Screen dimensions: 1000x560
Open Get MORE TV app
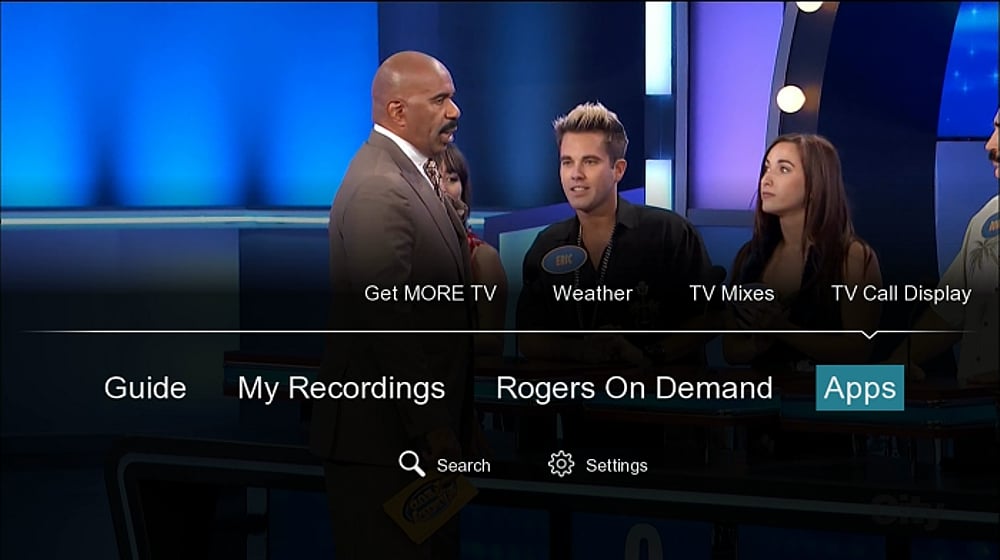click(429, 294)
